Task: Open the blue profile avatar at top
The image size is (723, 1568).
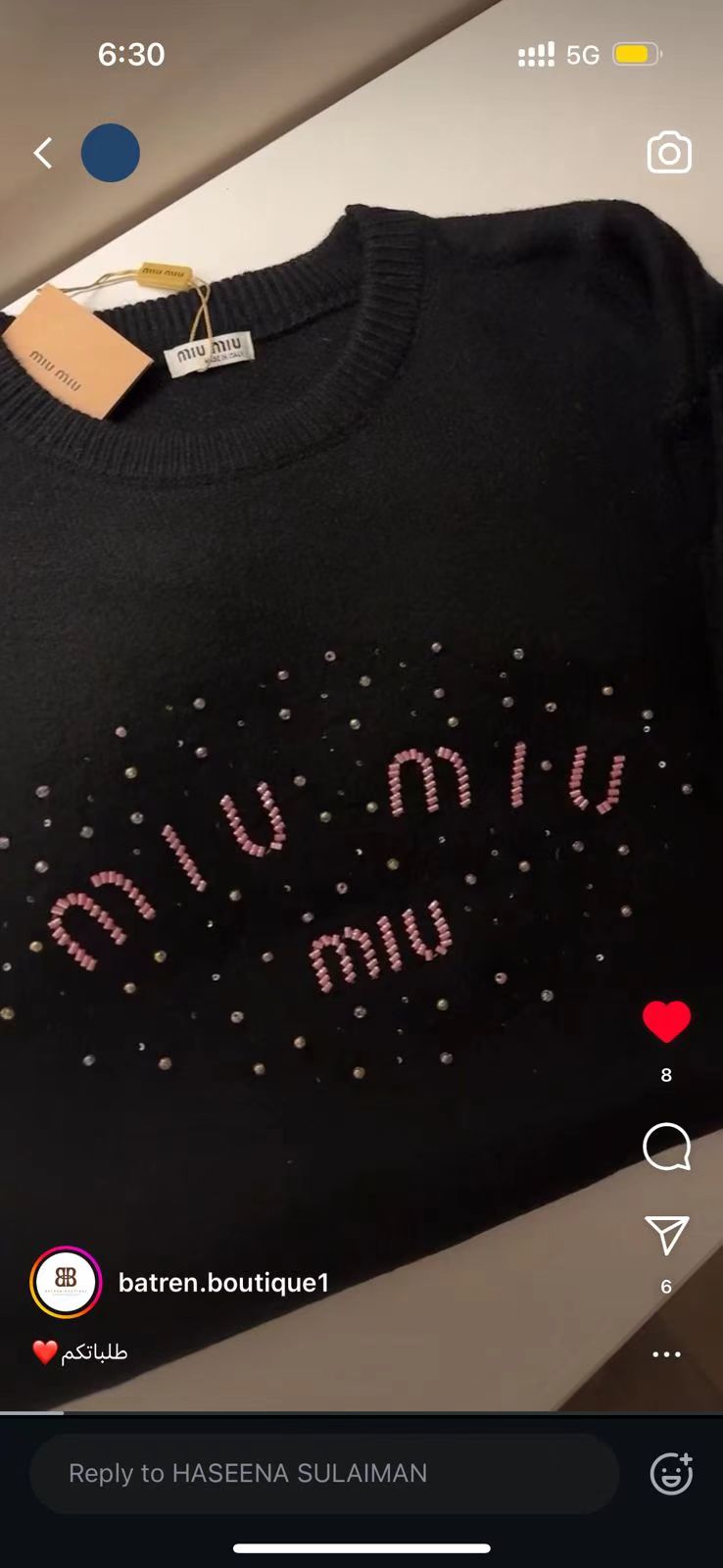Action: [x=110, y=153]
